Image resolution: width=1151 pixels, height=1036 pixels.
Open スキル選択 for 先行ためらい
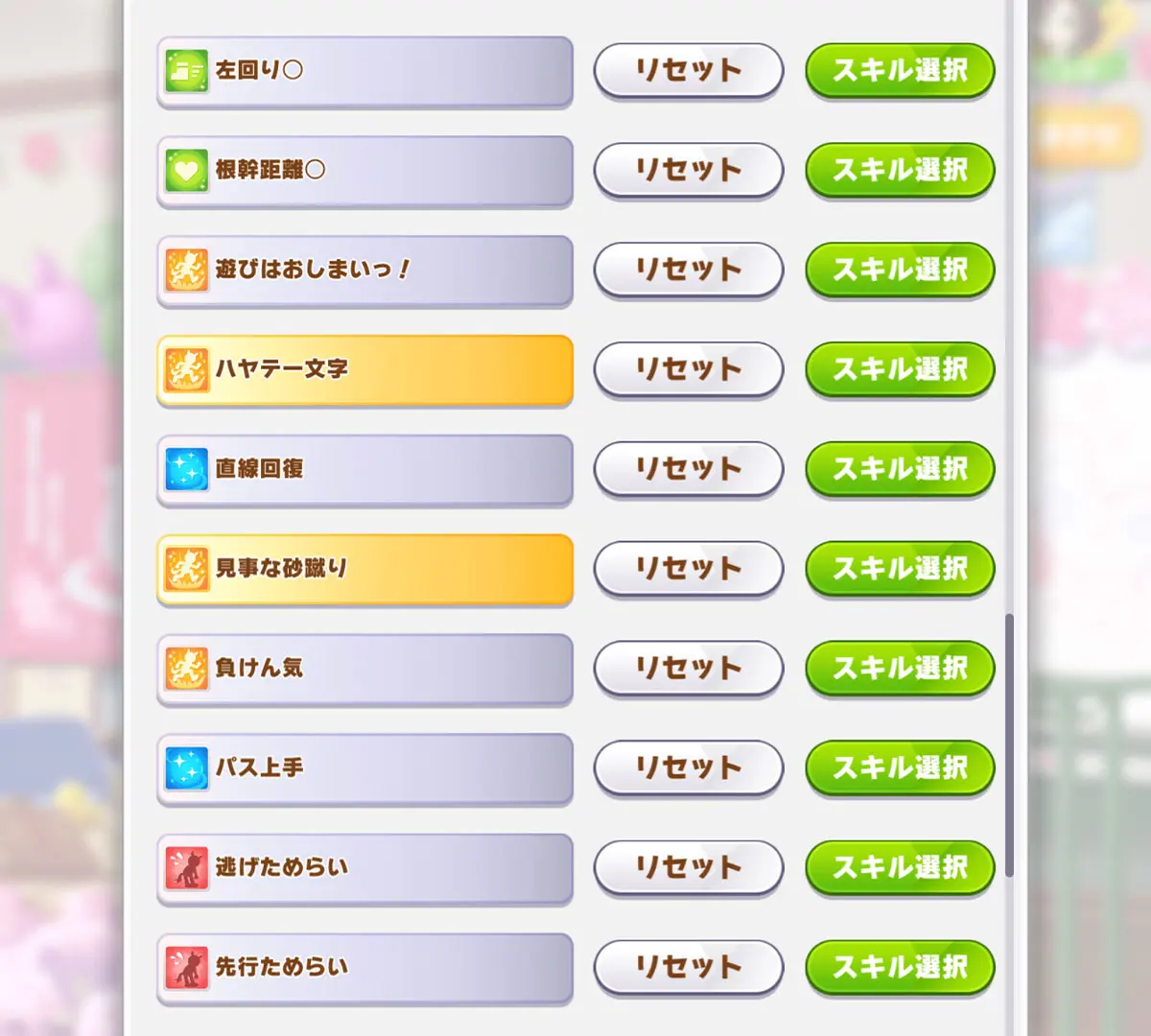(x=900, y=968)
